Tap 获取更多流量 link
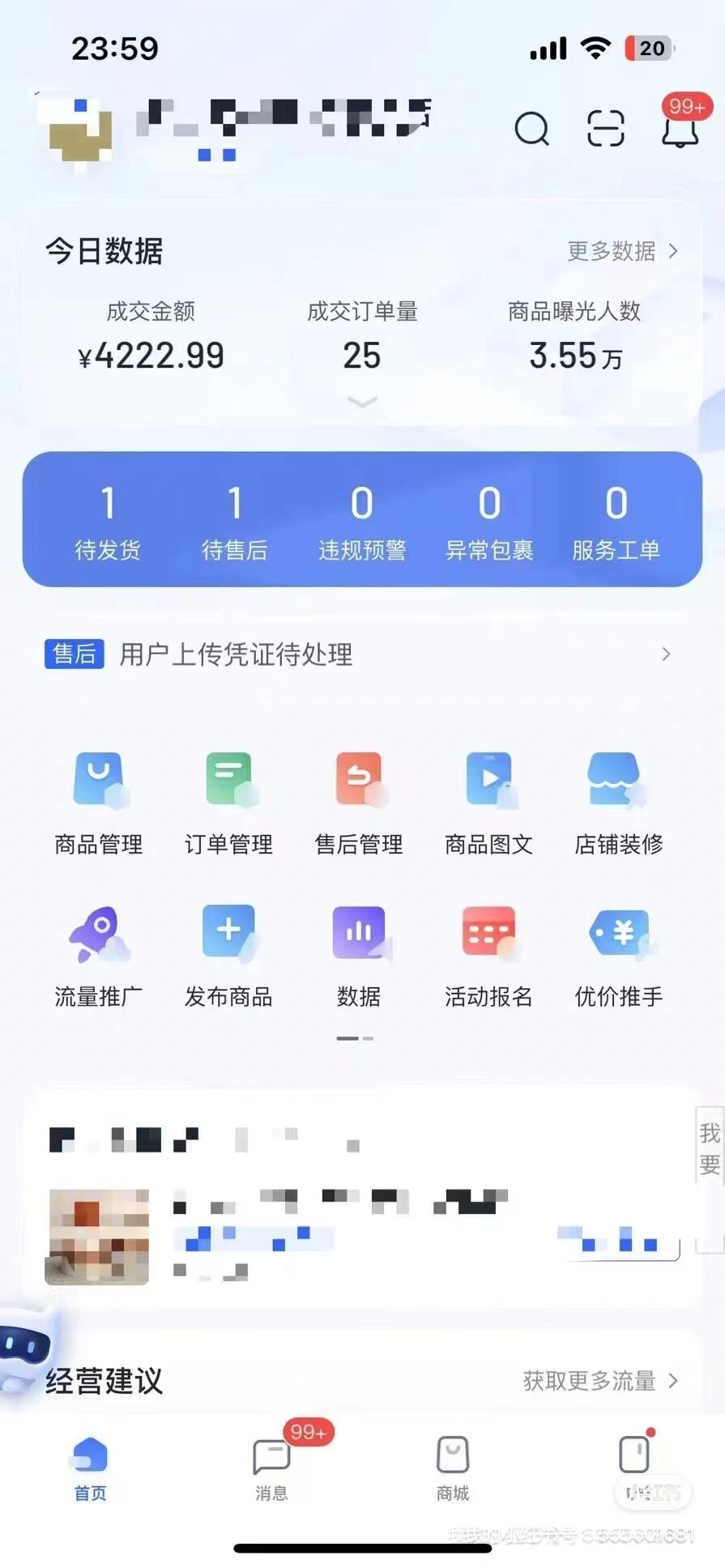The image size is (725, 1568). tap(599, 1381)
